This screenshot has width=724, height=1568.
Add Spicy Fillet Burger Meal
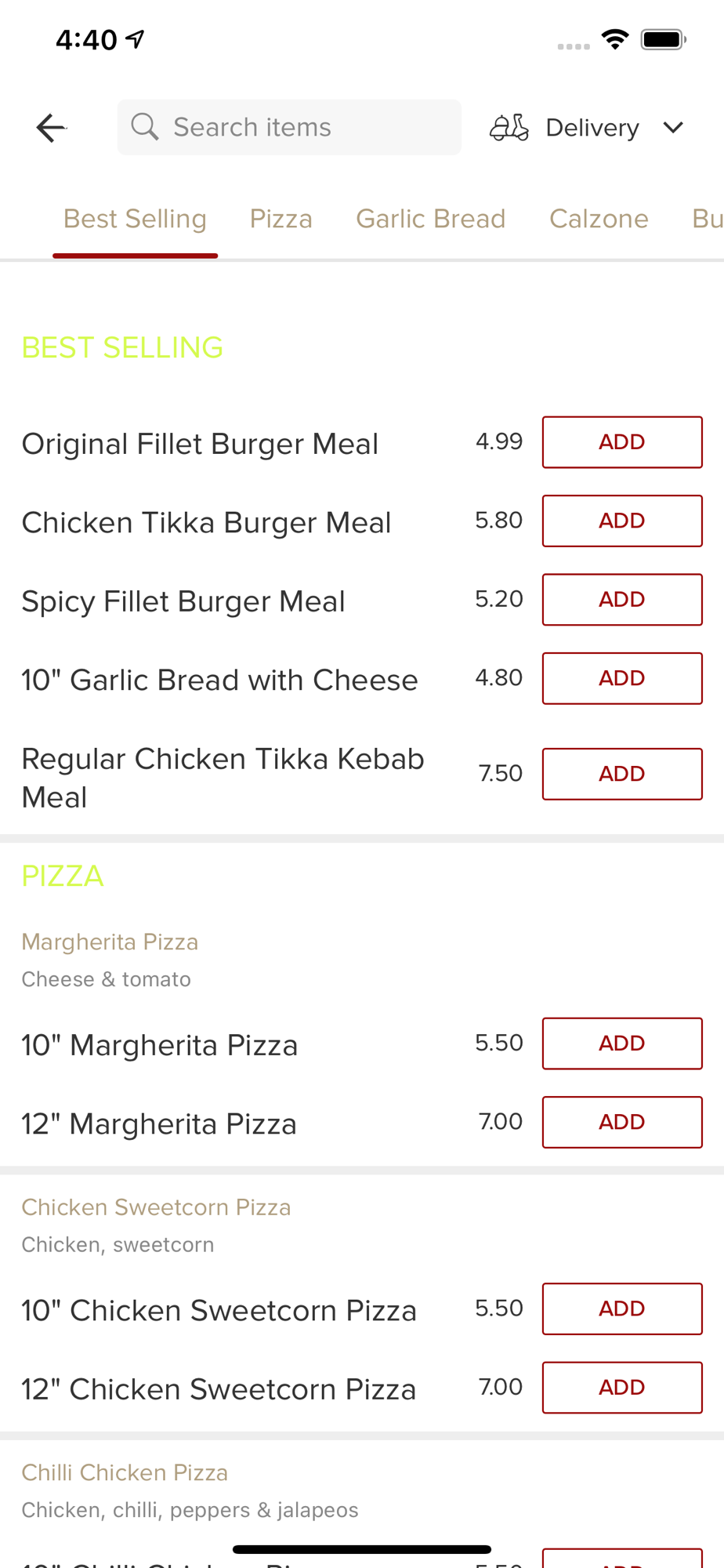coord(621,600)
